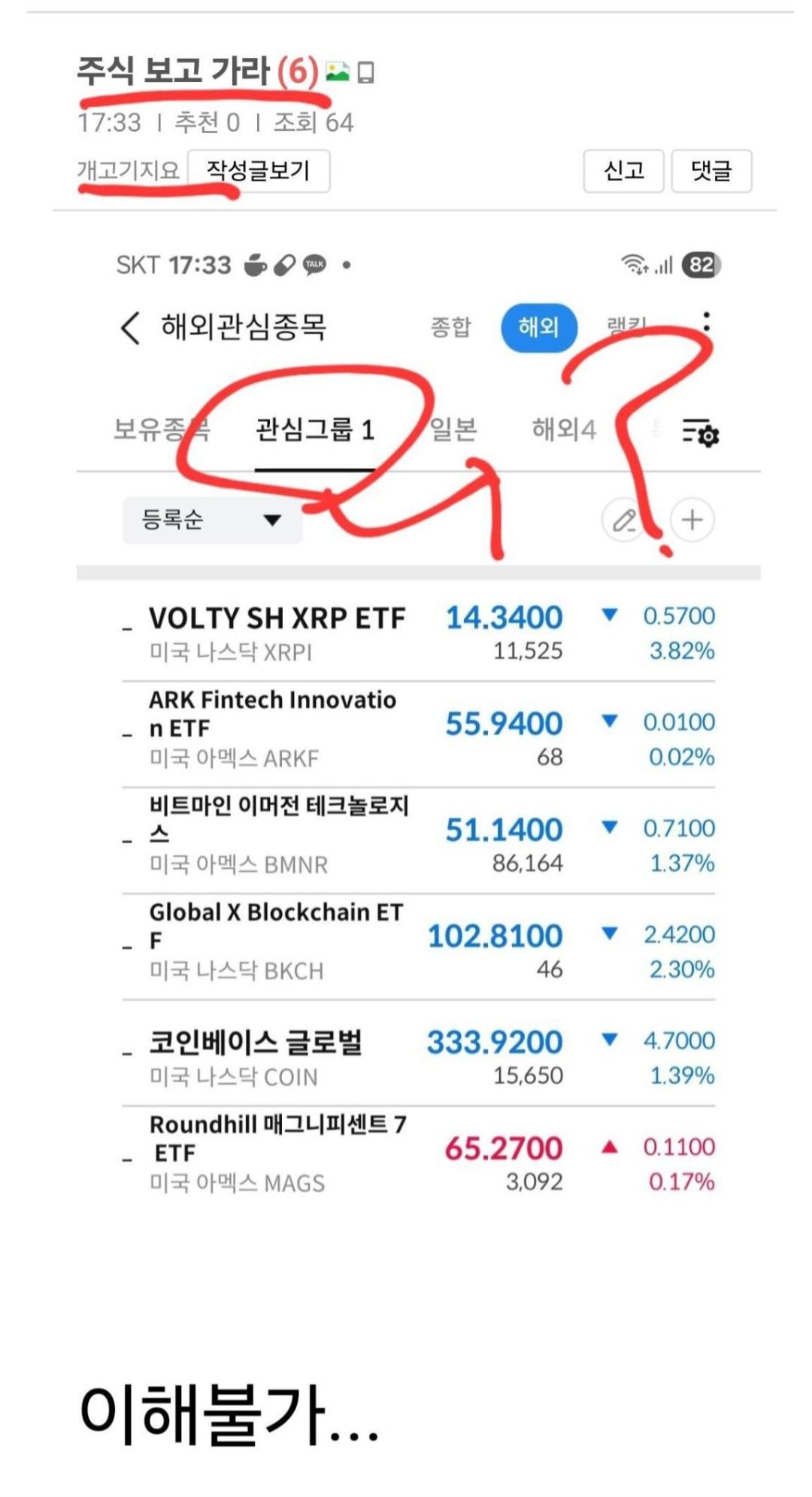Viewport: 812px width, 1497px height.
Task: Tap the Wi-Fi indicator in the status bar
Action: (x=635, y=264)
